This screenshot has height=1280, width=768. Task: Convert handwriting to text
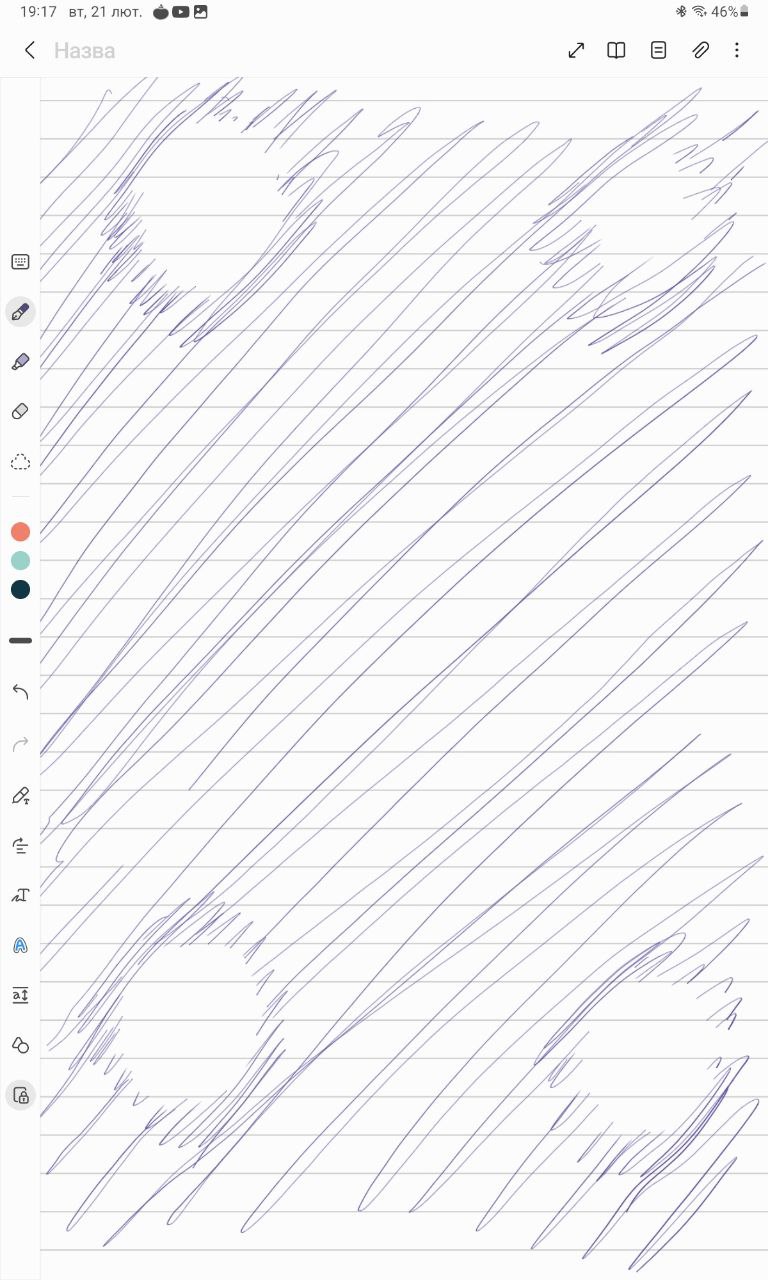point(20,895)
